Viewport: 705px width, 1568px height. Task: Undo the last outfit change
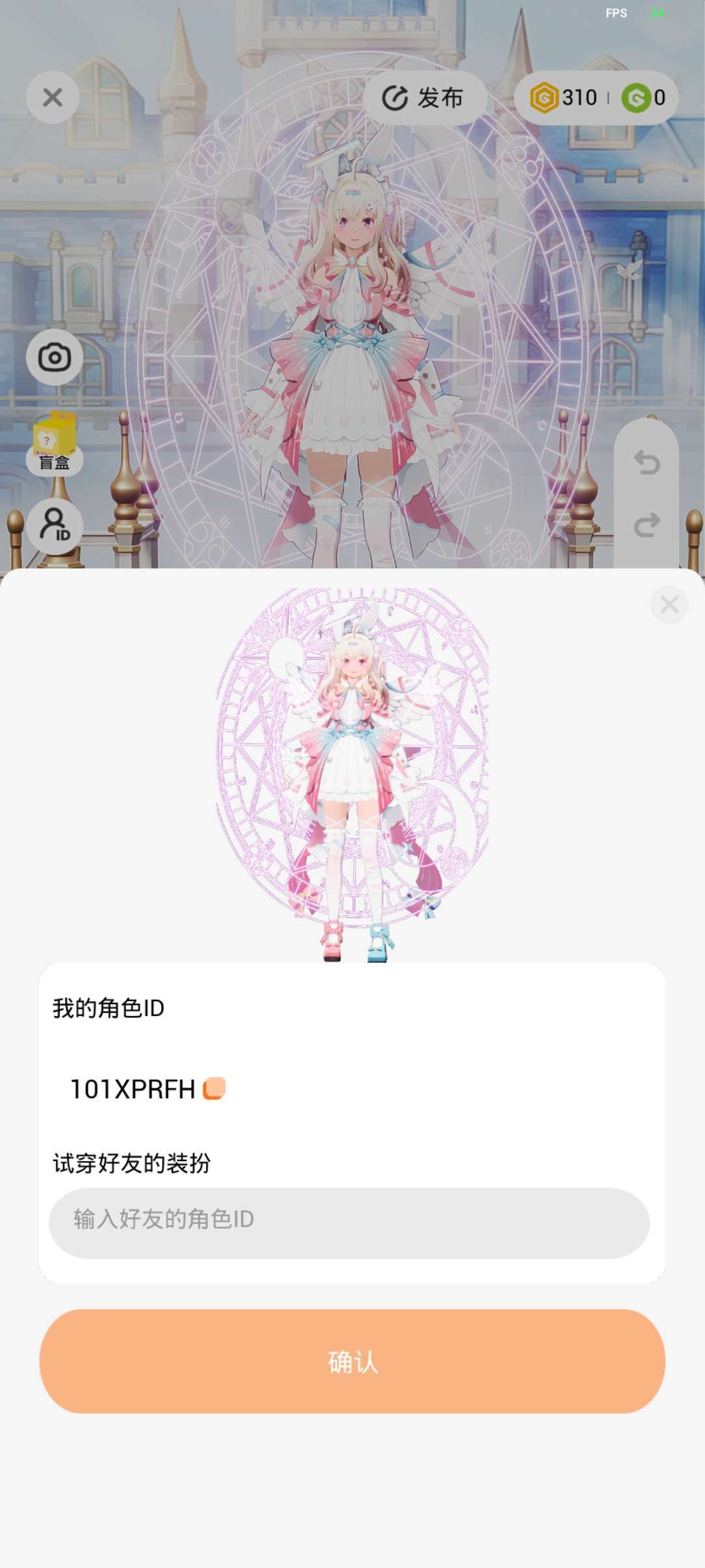click(x=646, y=462)
